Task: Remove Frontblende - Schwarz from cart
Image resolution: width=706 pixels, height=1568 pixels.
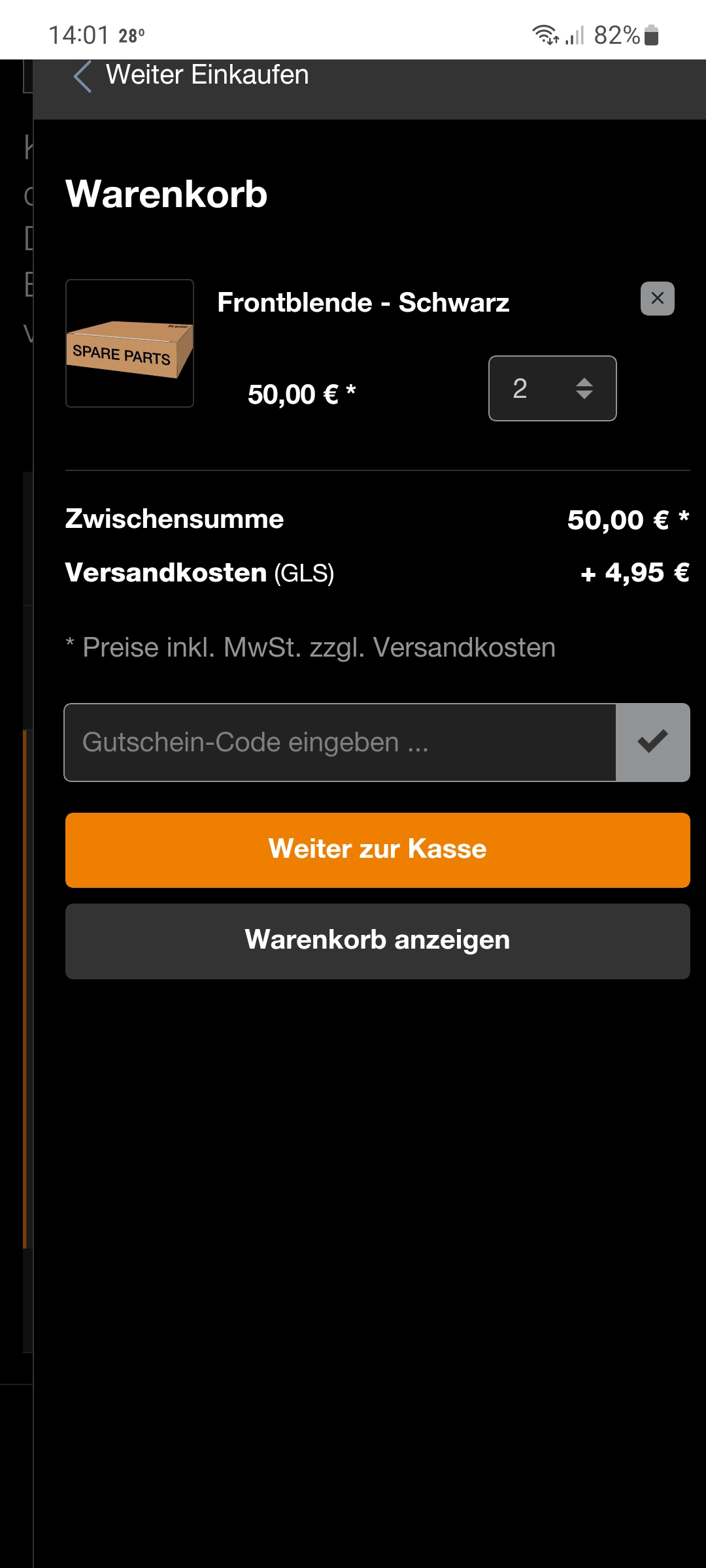Action: point(657,299)
